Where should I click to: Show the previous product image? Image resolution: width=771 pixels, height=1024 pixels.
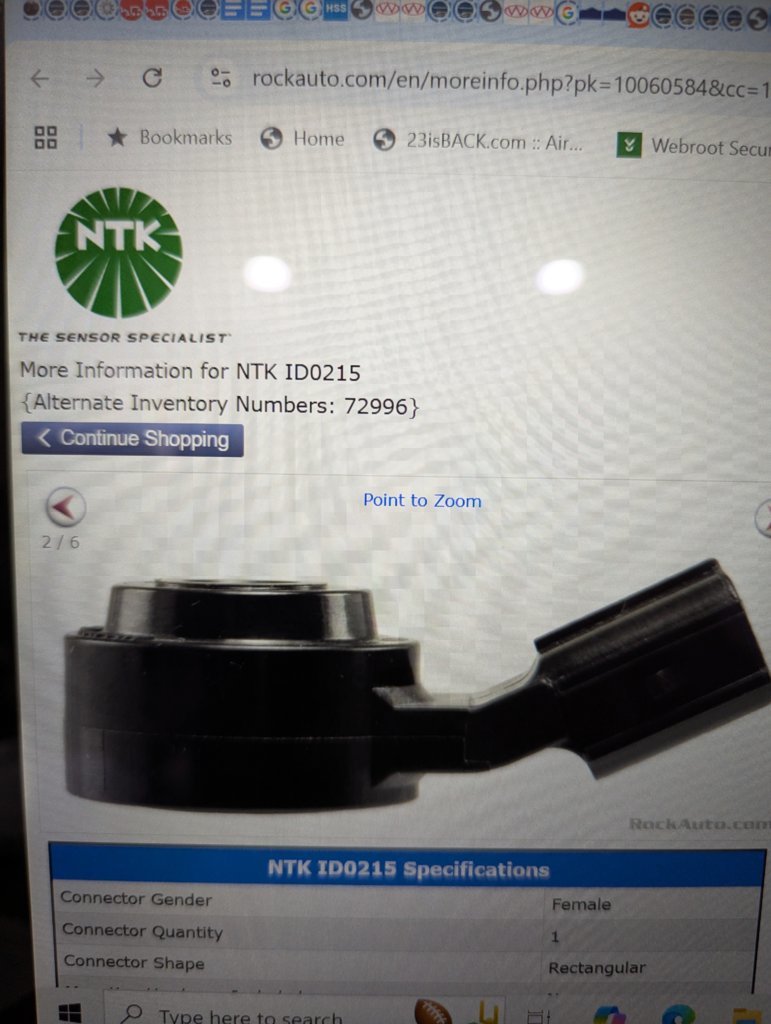66,507
